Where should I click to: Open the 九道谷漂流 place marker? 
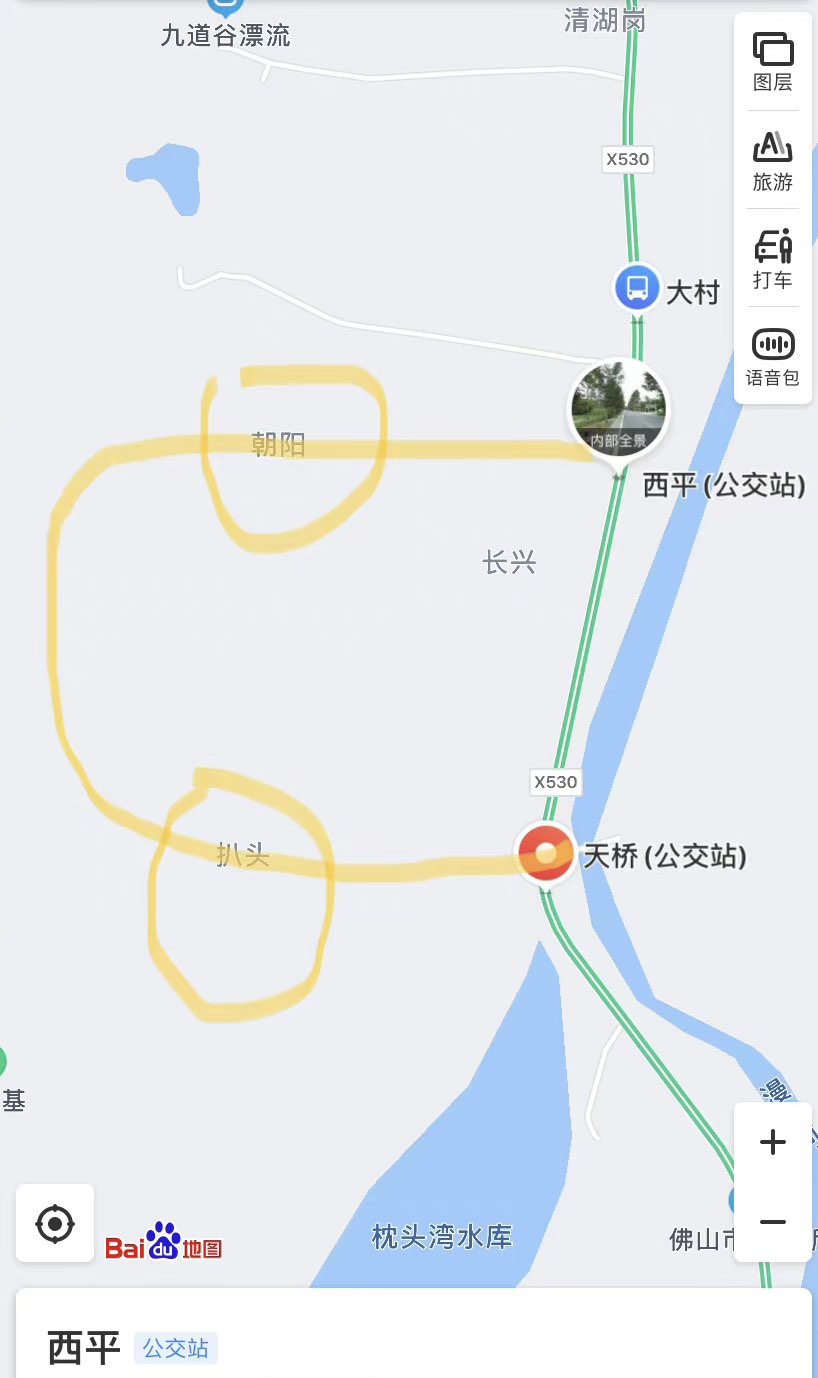[x=226, y=8]
